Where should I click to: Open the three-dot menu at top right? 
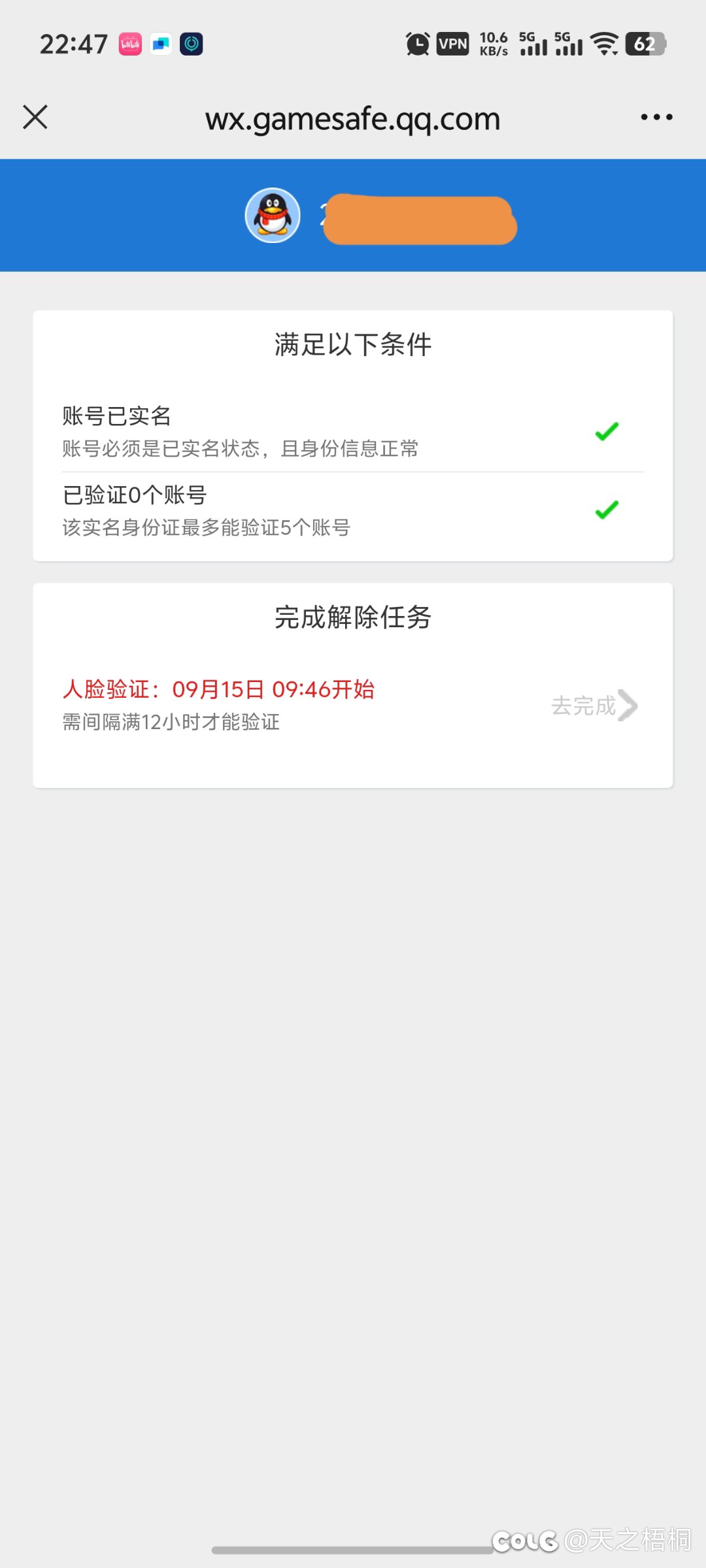click(656, 117)
